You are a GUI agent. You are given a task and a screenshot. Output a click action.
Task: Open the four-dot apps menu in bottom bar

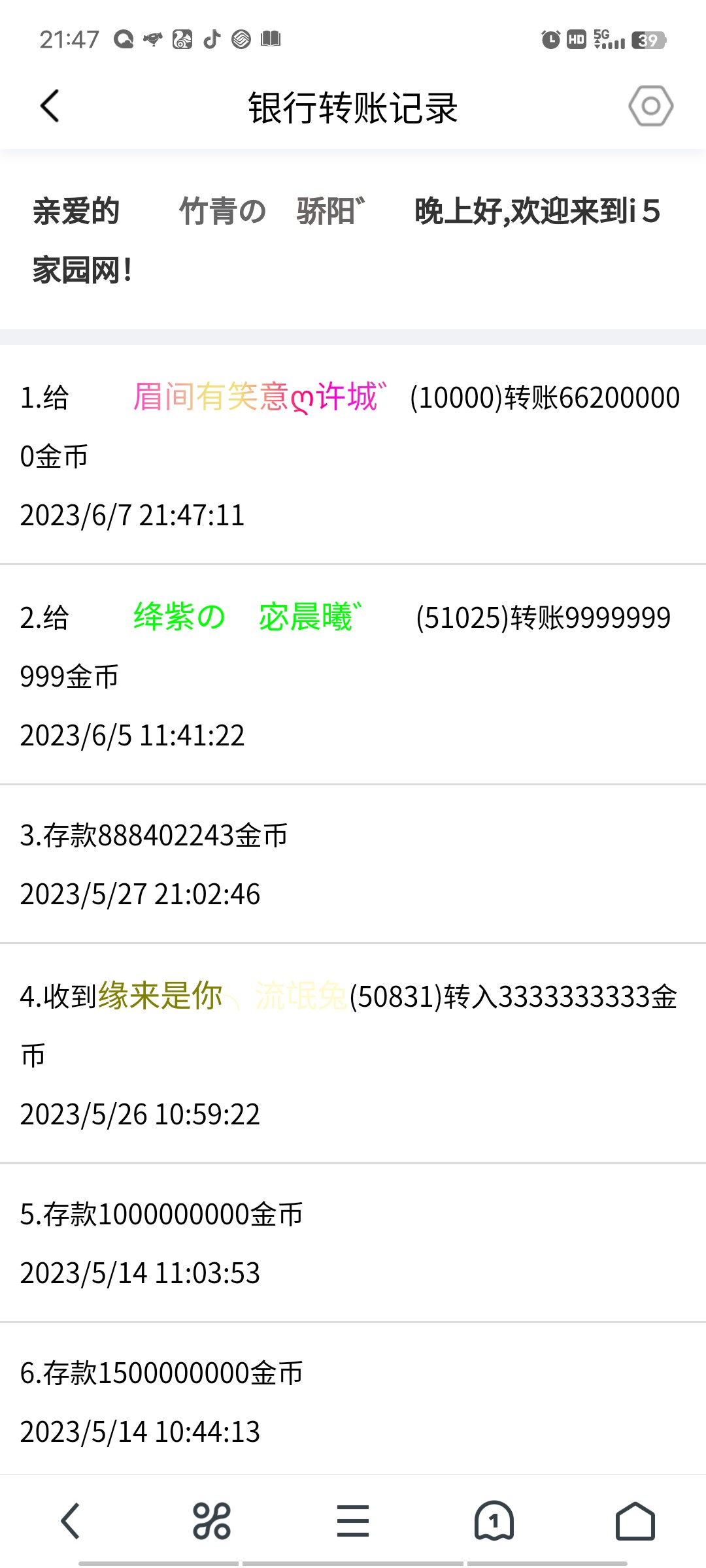212,1521
